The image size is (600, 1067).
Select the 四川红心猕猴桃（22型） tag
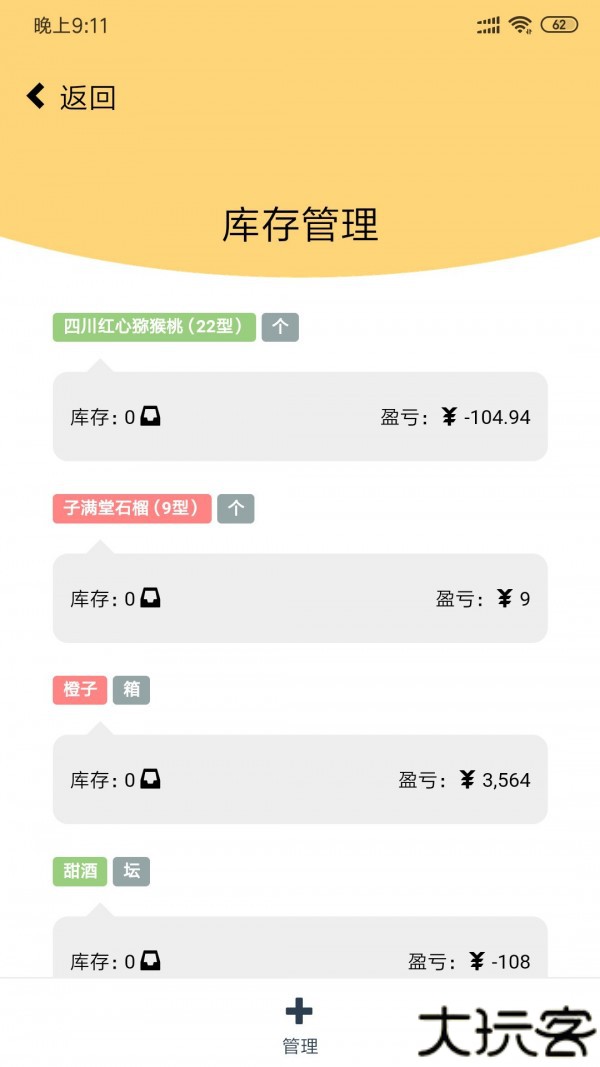154,327
